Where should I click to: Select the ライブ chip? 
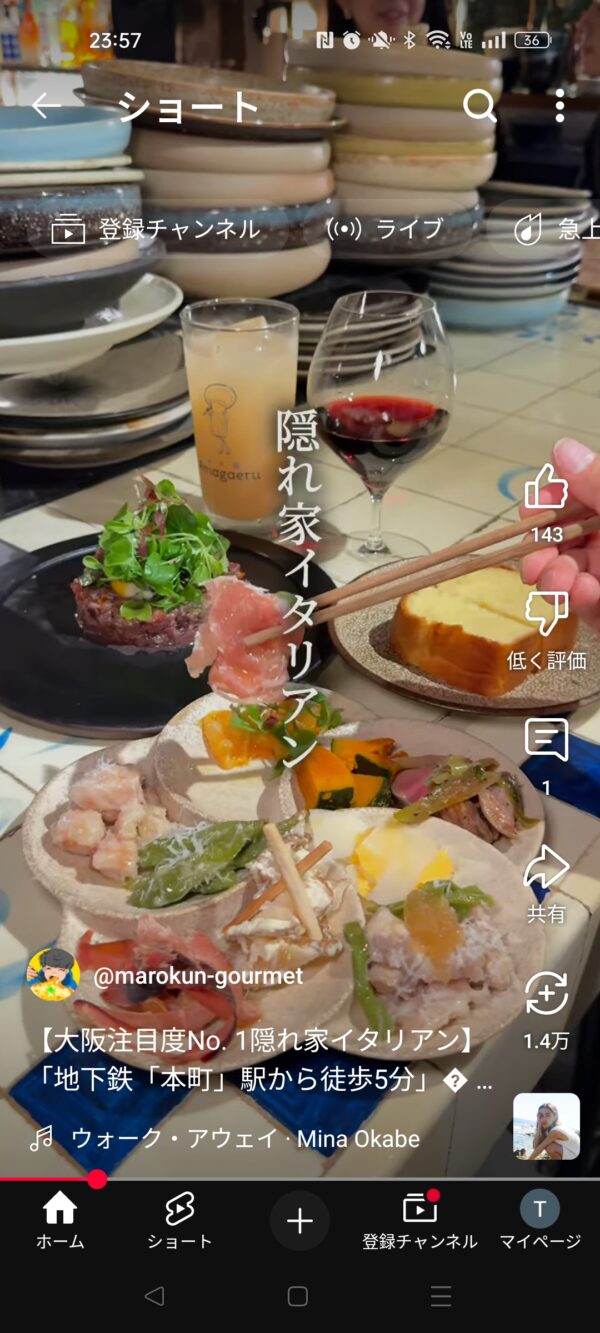386,229
